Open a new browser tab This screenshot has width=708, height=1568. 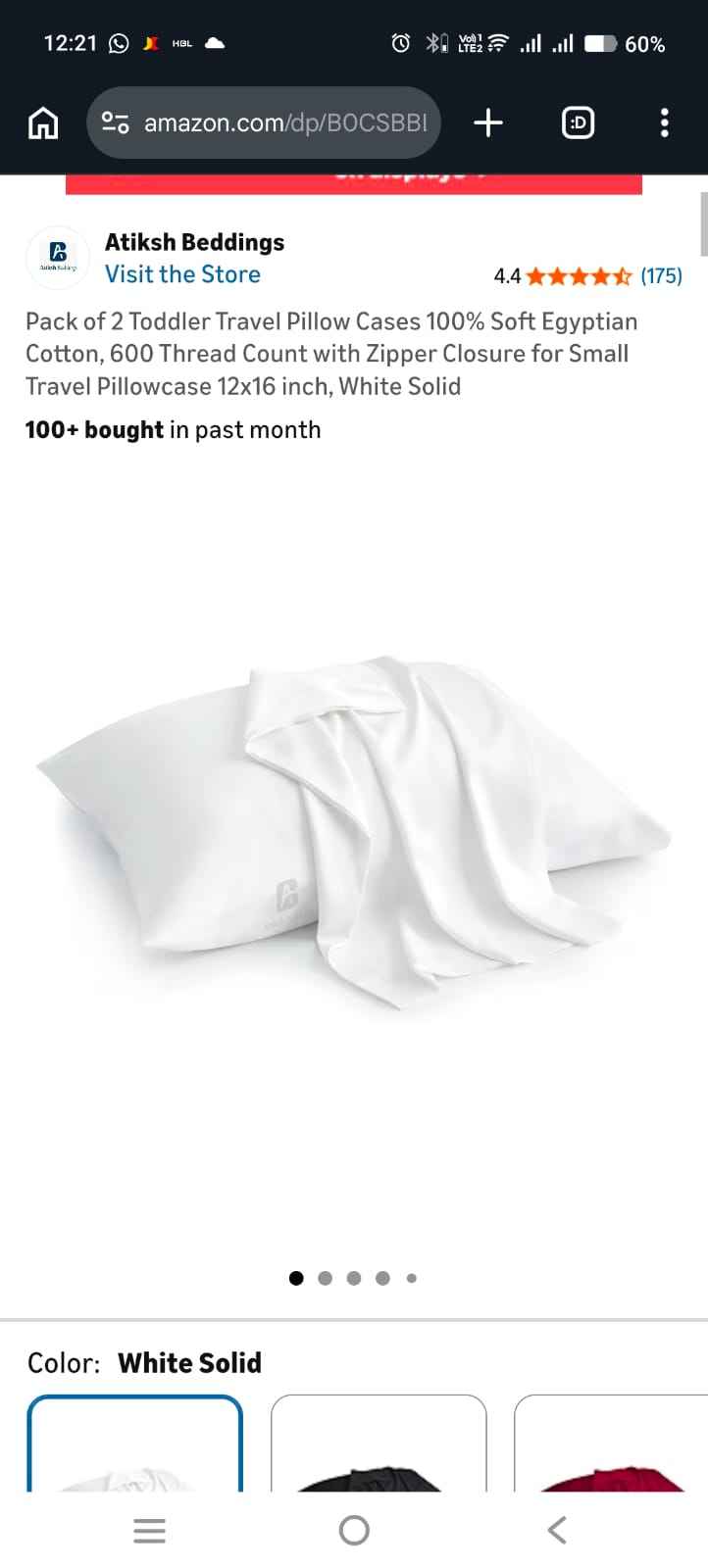[487, 122]
